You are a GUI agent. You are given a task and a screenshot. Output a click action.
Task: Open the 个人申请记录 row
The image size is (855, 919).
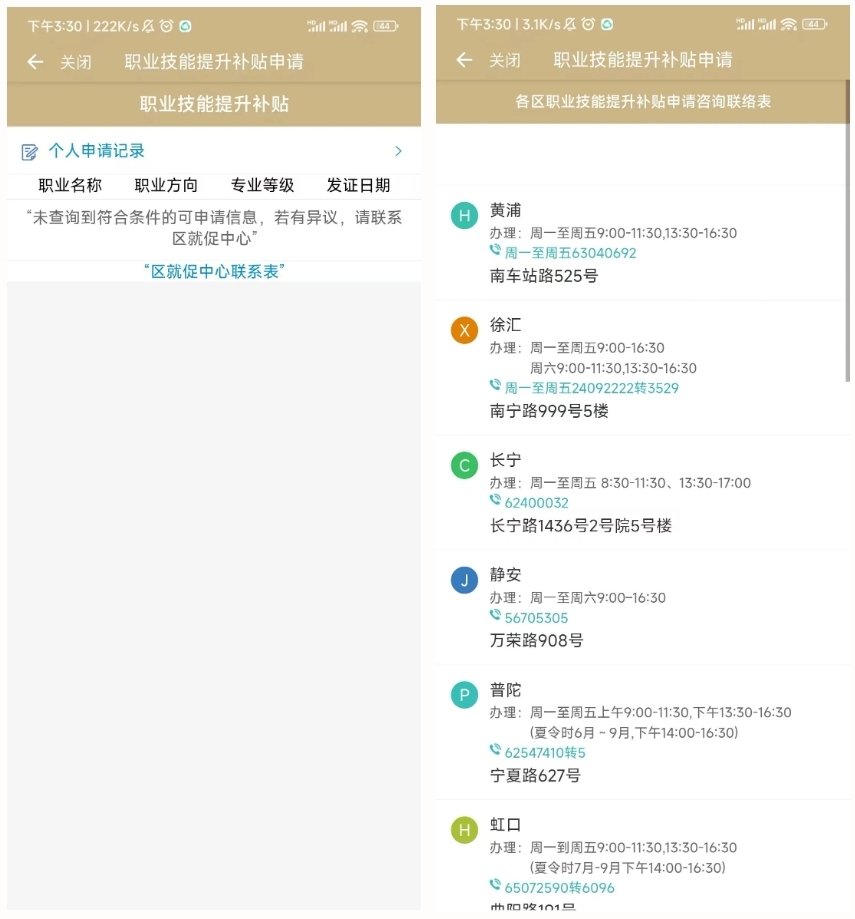point(212,151)
